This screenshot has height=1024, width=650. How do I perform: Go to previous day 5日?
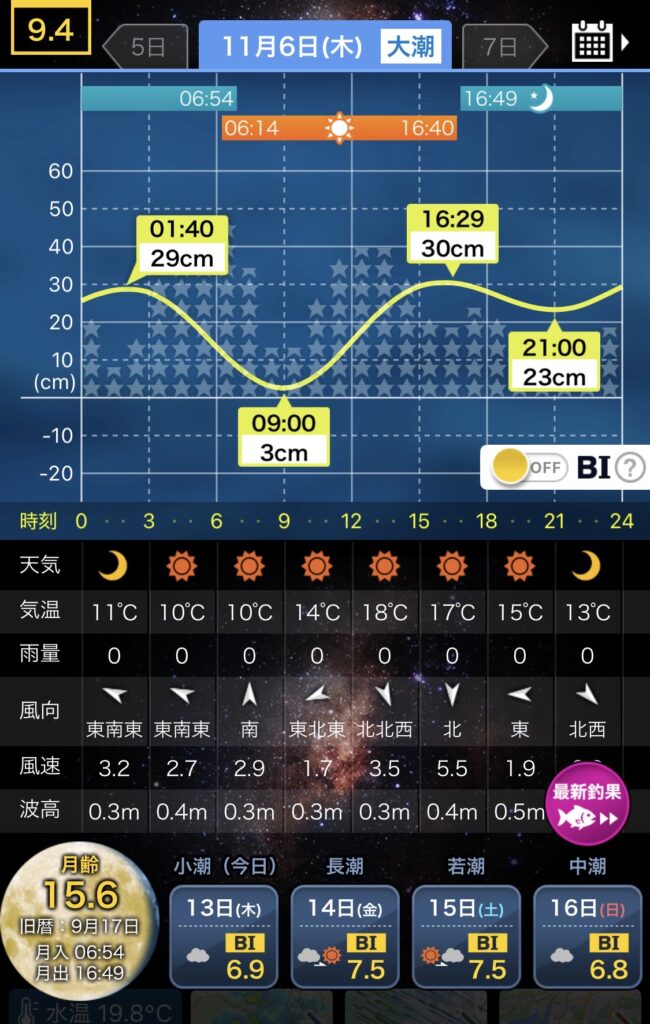point(148,46)
